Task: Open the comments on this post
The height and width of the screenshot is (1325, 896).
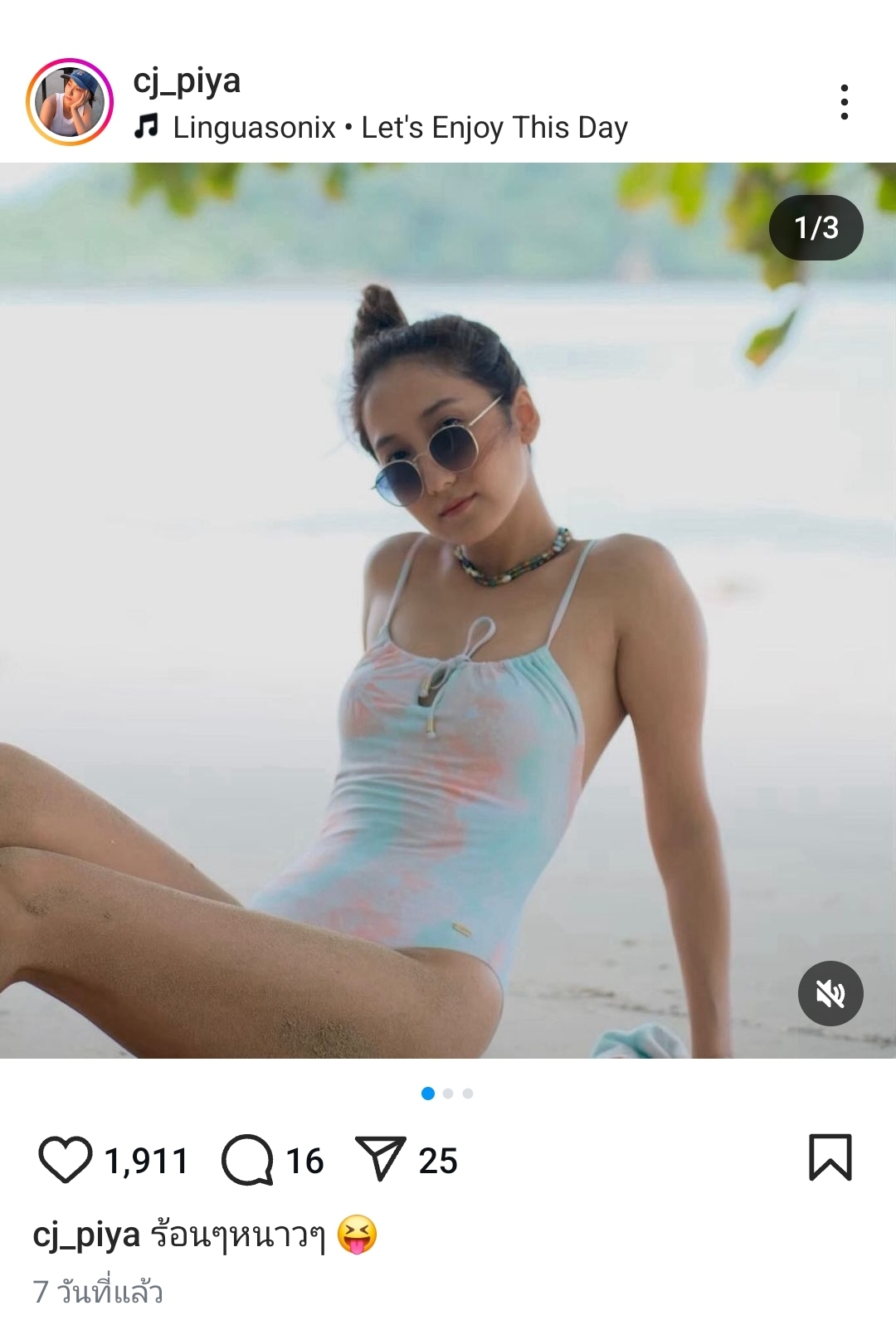Action: coord(247,1159)
